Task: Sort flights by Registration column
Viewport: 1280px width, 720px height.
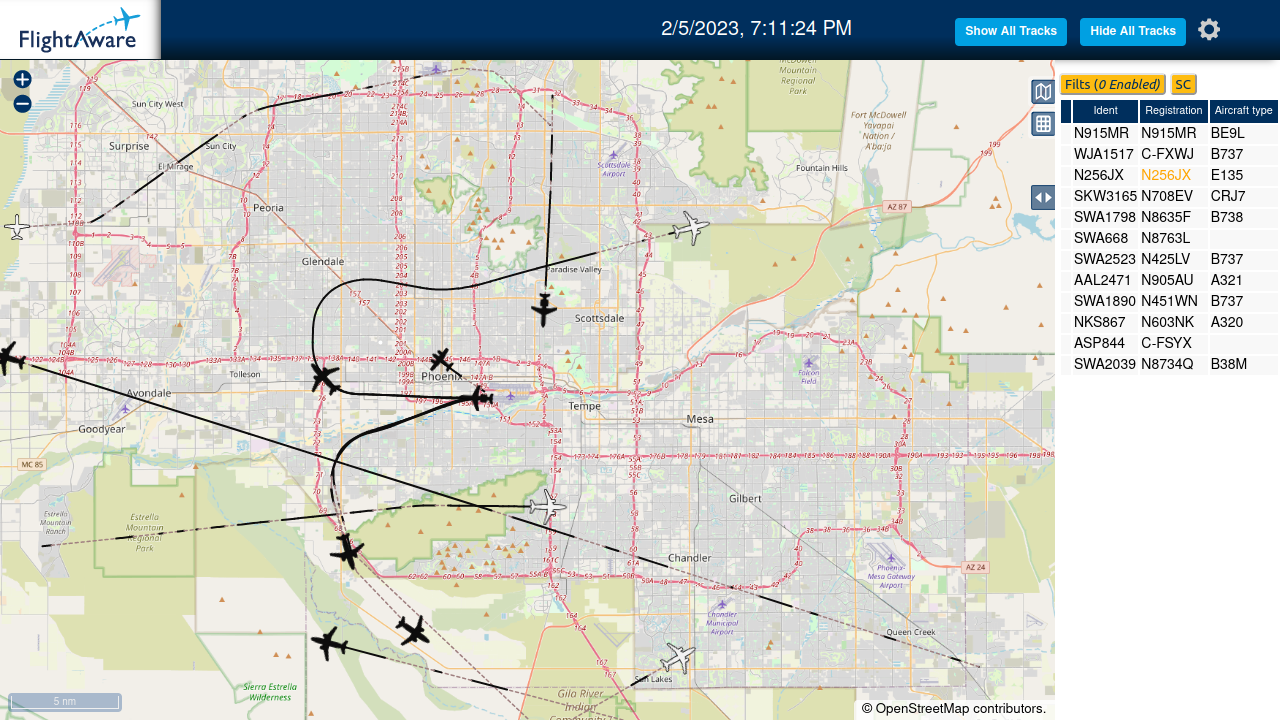Action: [1174, 111]
